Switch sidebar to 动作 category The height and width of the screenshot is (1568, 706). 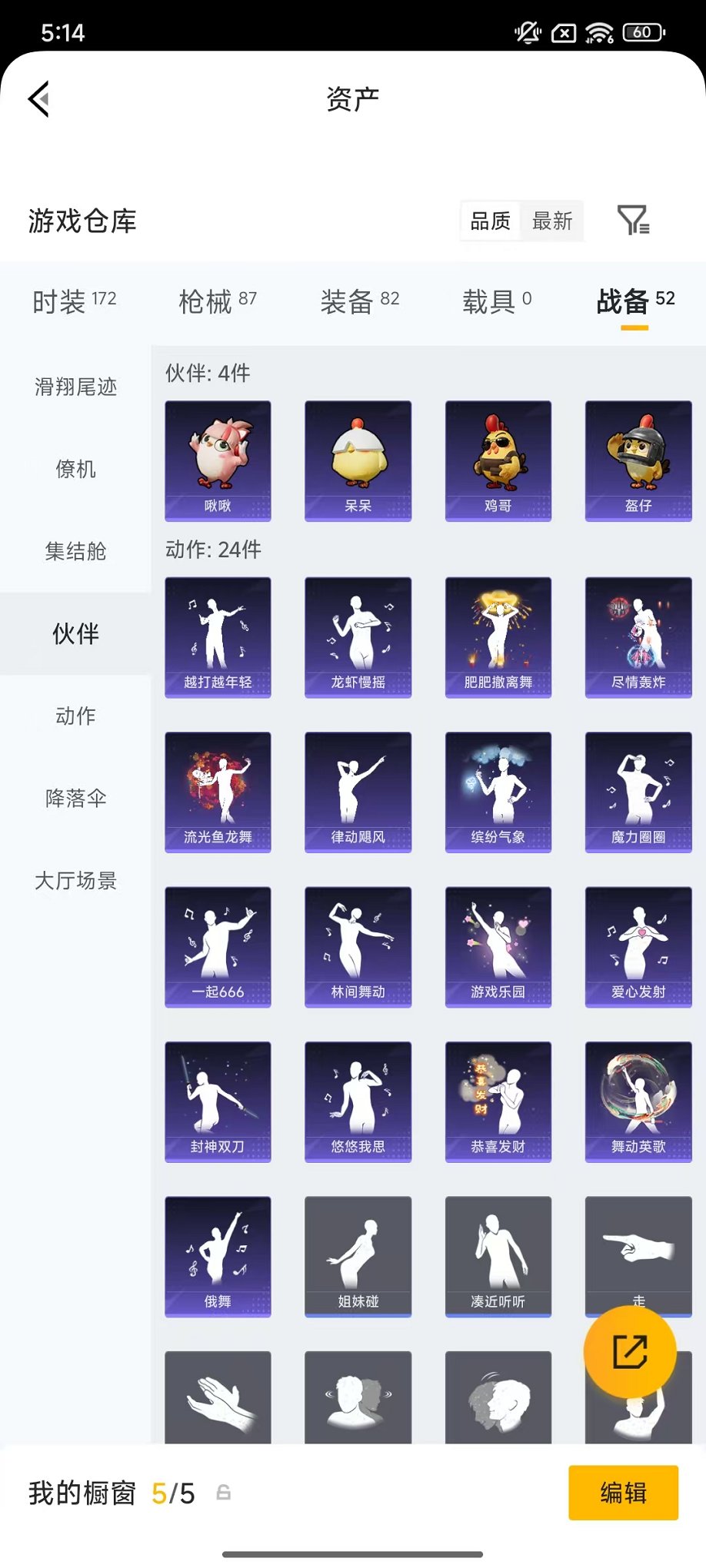coord(75,716)
